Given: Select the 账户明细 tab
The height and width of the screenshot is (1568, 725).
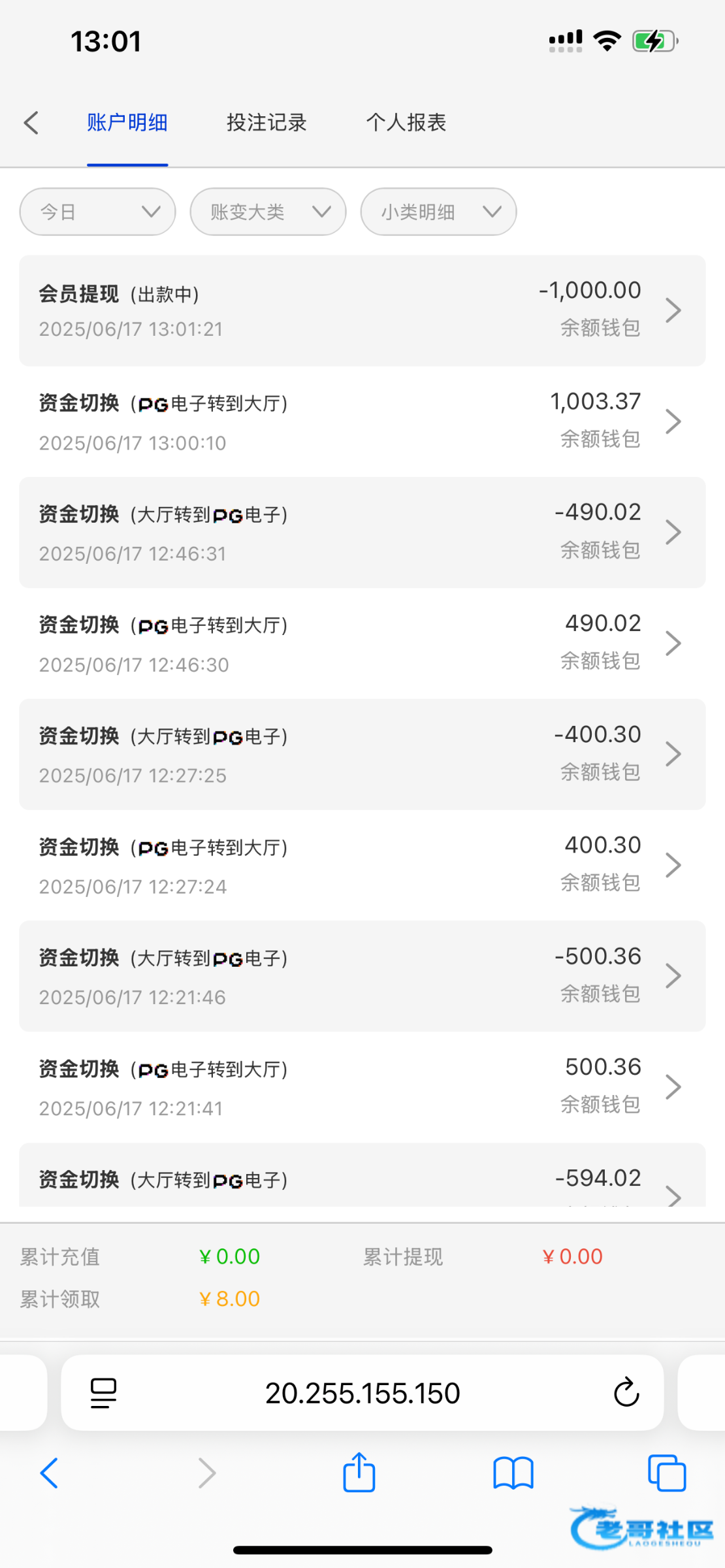Looking at the screenshot, I should [127, 123].
